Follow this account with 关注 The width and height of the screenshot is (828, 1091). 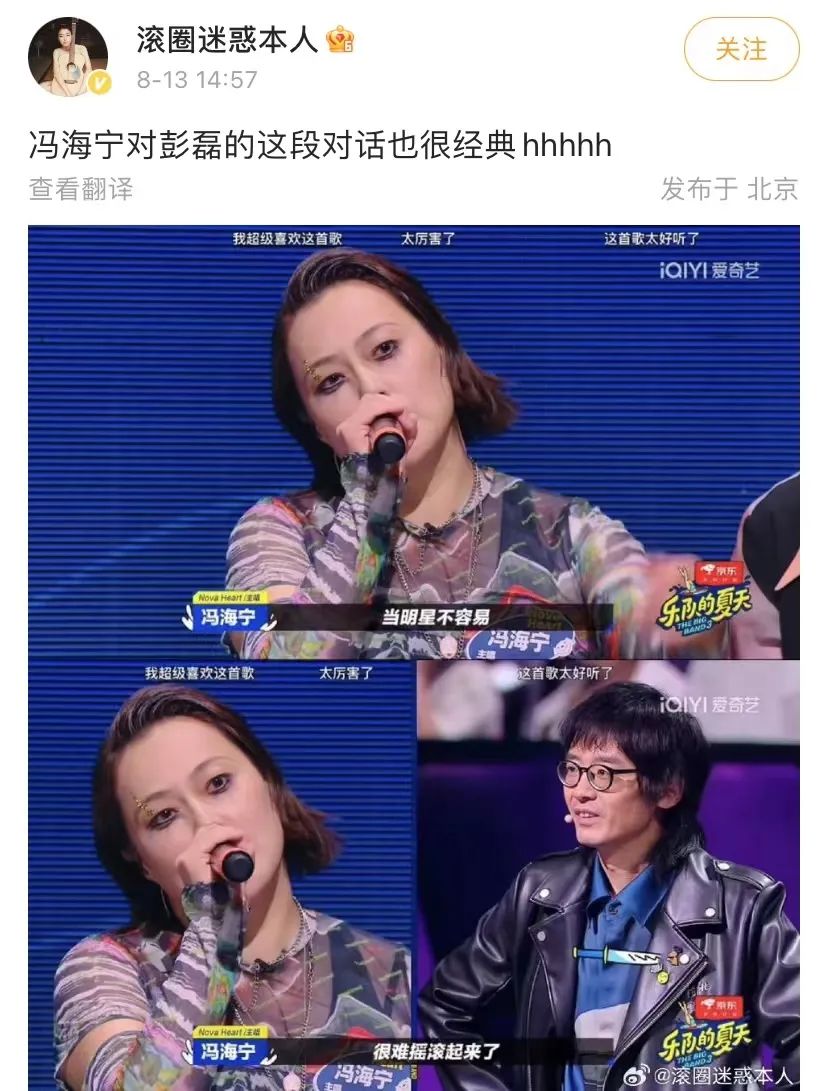tap(741, 49)
